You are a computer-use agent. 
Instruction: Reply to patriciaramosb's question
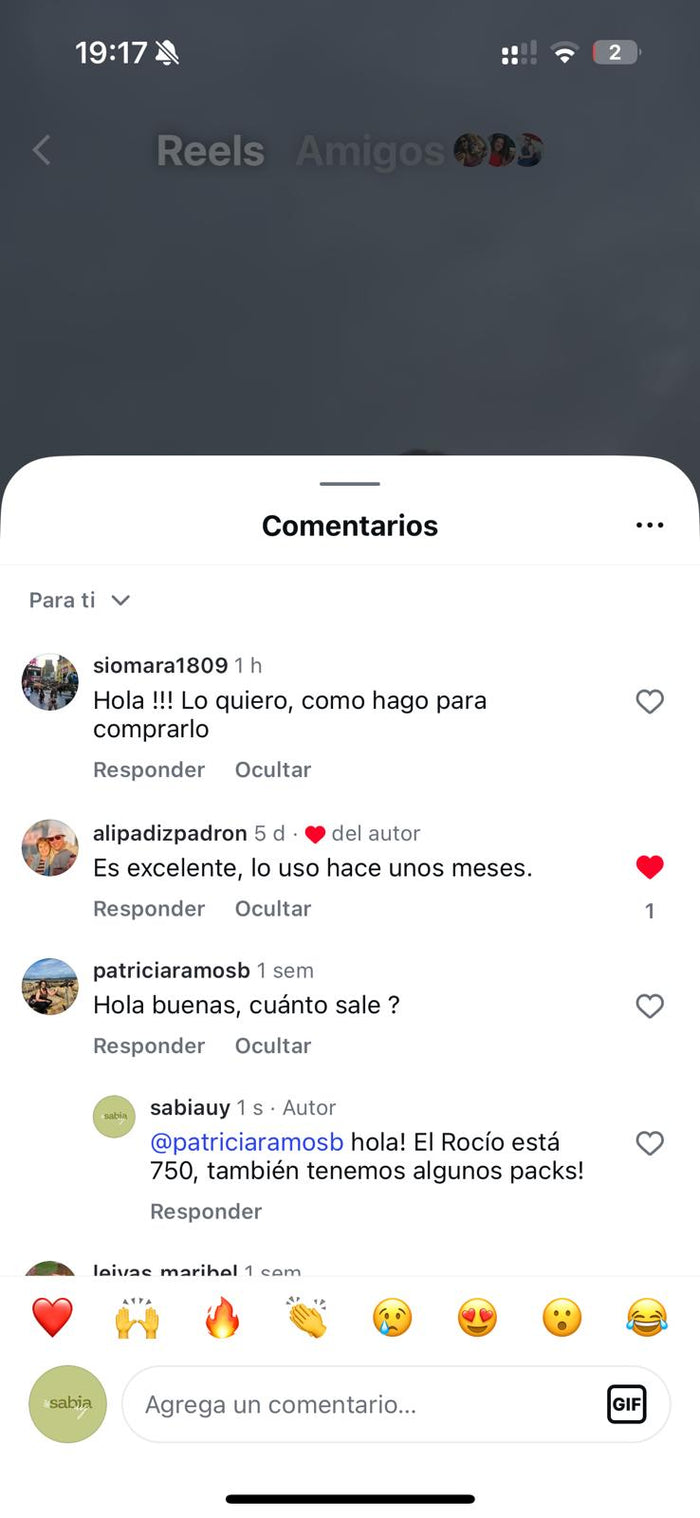(x=149, y=1046)
